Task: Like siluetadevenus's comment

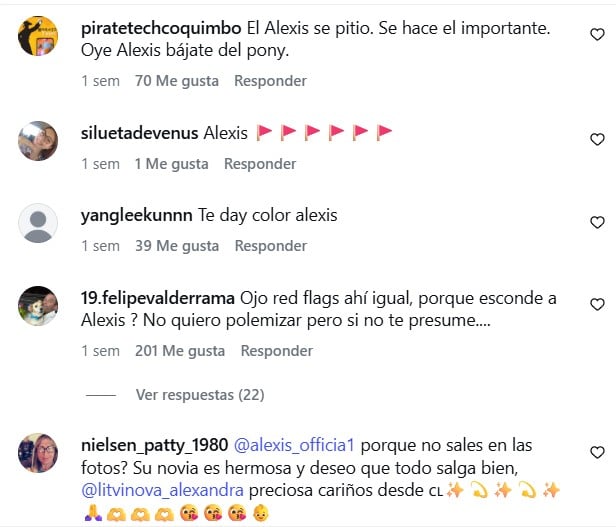Action: pos(597,140)
